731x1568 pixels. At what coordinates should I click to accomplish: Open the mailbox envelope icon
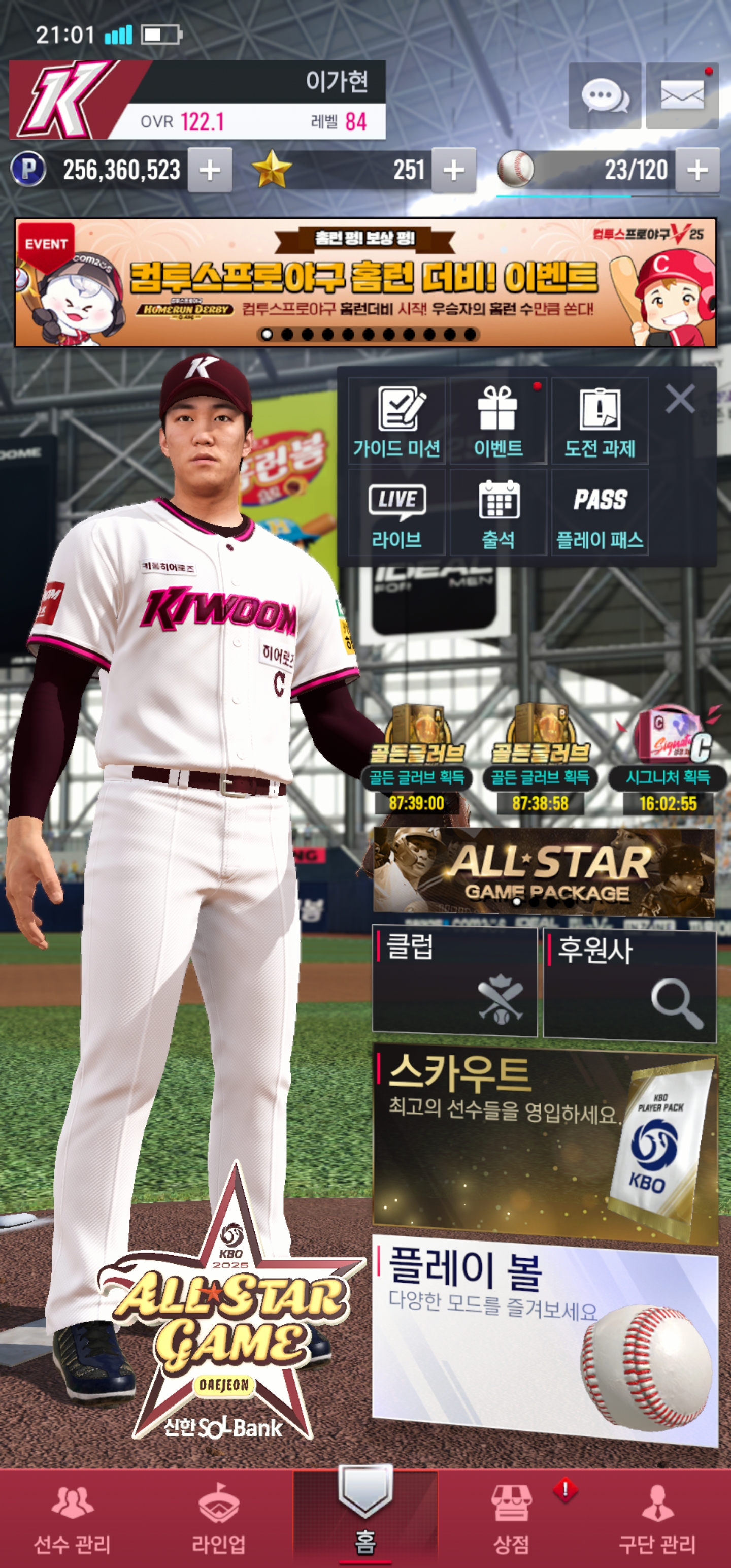[x=682, y=95]
